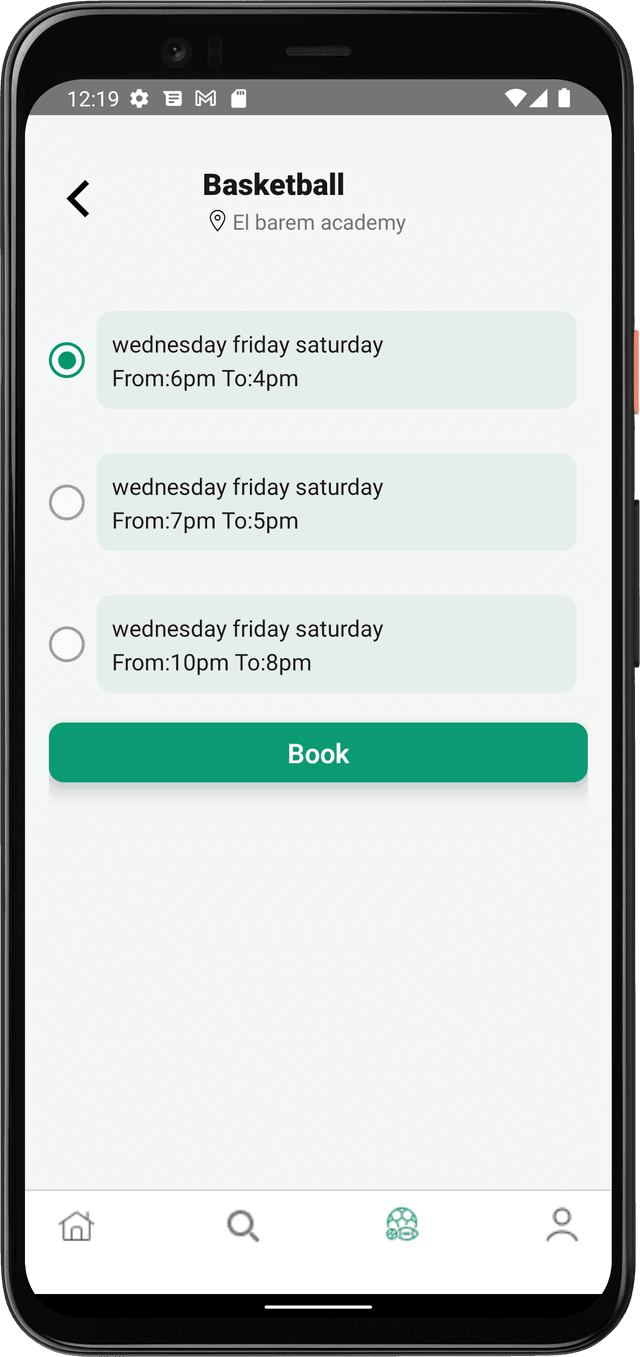The width and height of the screenshot is (640, 1357).
Task: Switch to the Home tab
Action: tap(76, 1225)
